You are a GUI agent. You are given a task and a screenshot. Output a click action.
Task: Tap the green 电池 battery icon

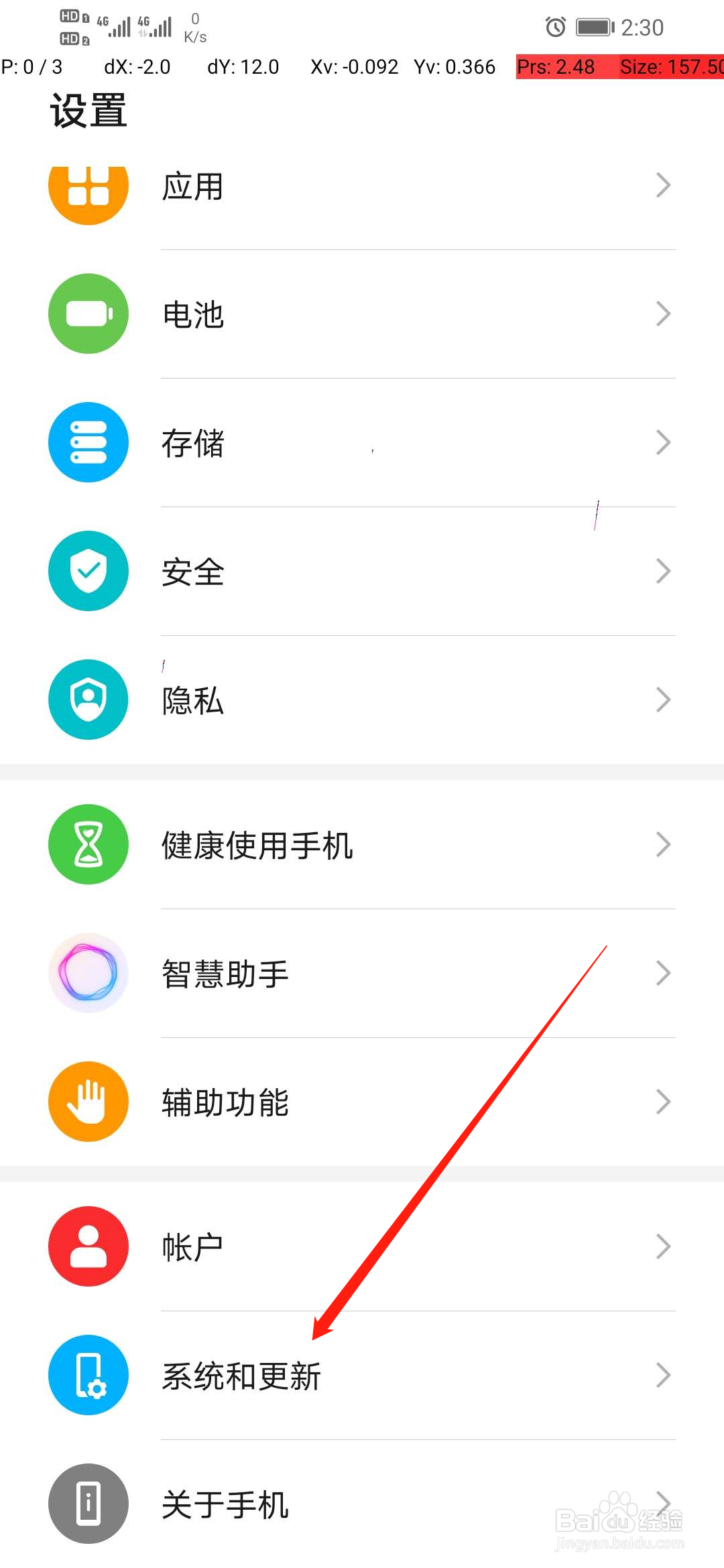coord(88,314)
